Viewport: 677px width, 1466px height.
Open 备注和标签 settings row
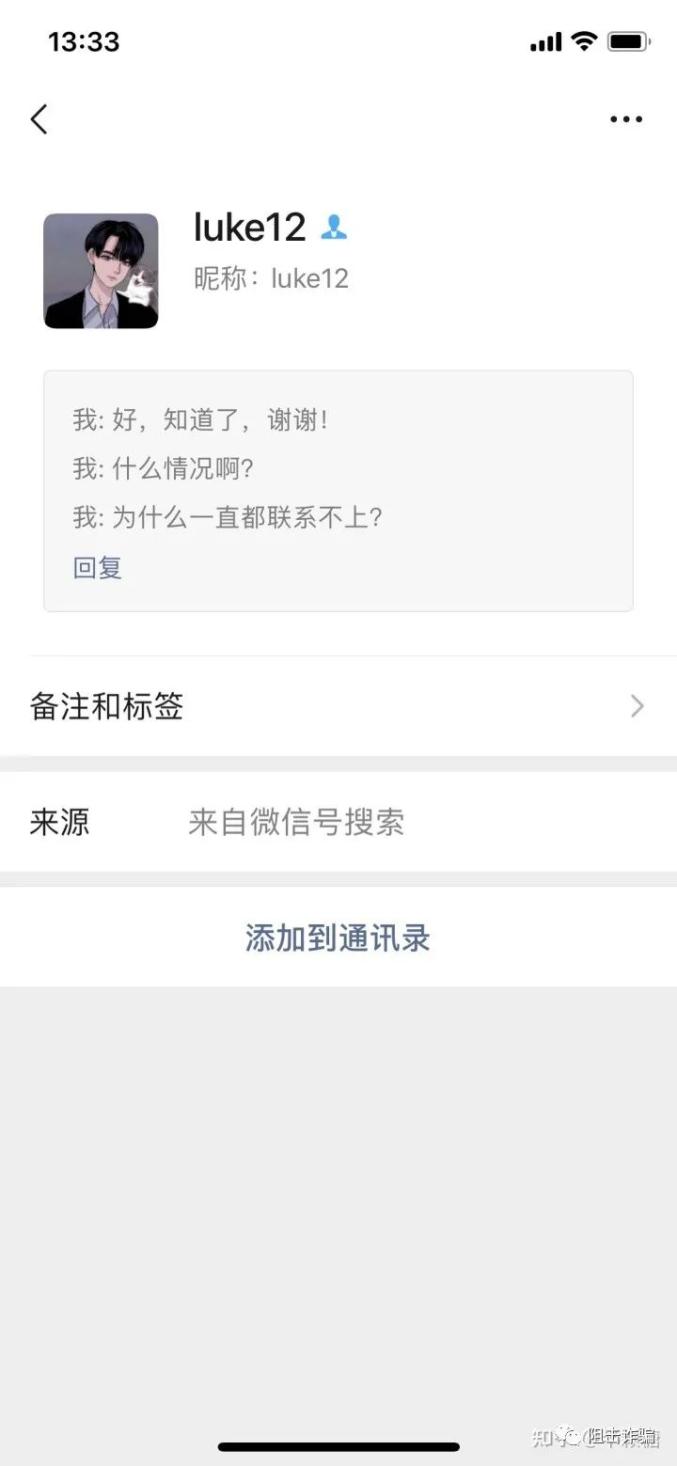[x=338, y=707]
